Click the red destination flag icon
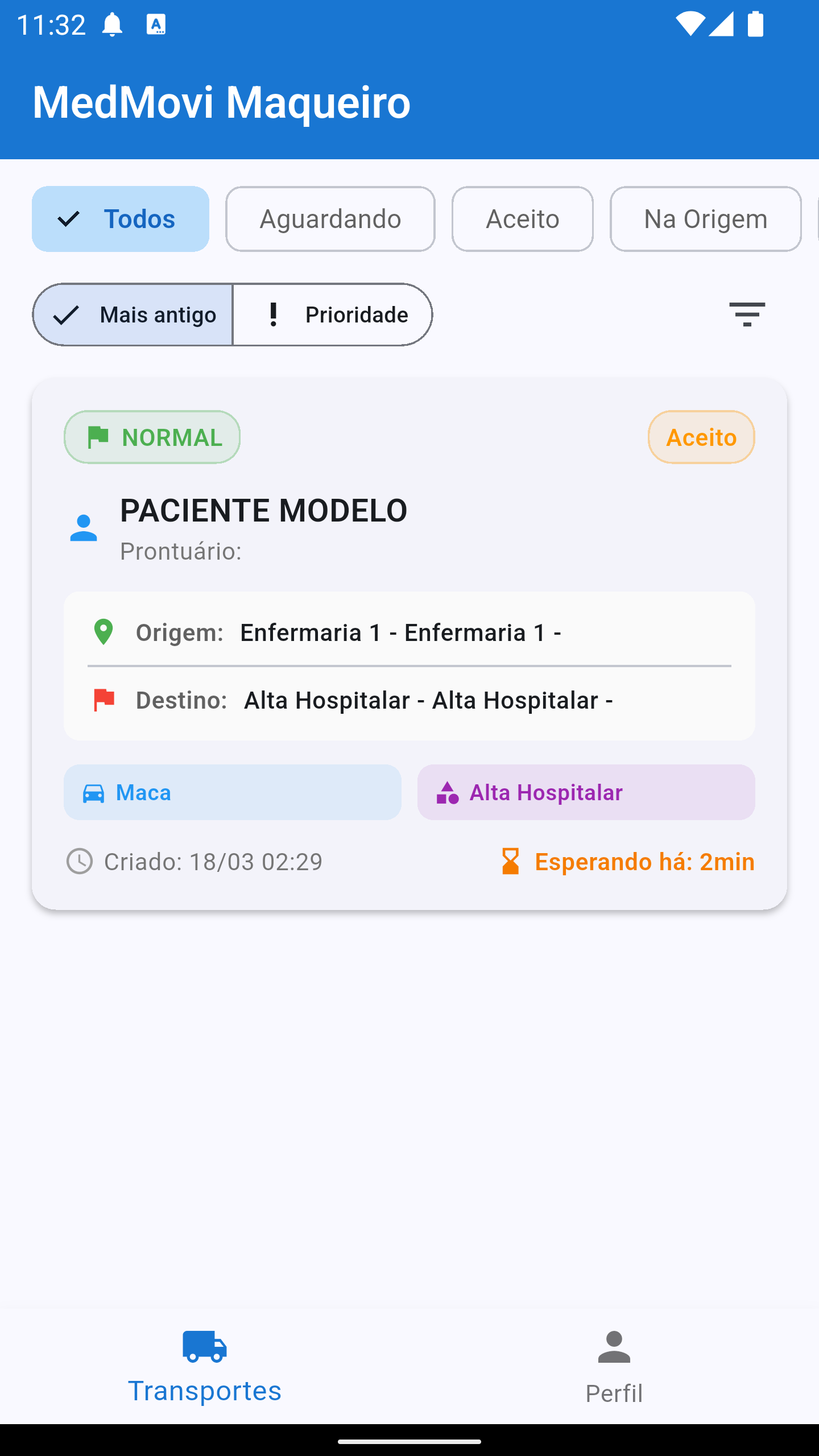Viewport: 819px width, 1456px height. 103,700
